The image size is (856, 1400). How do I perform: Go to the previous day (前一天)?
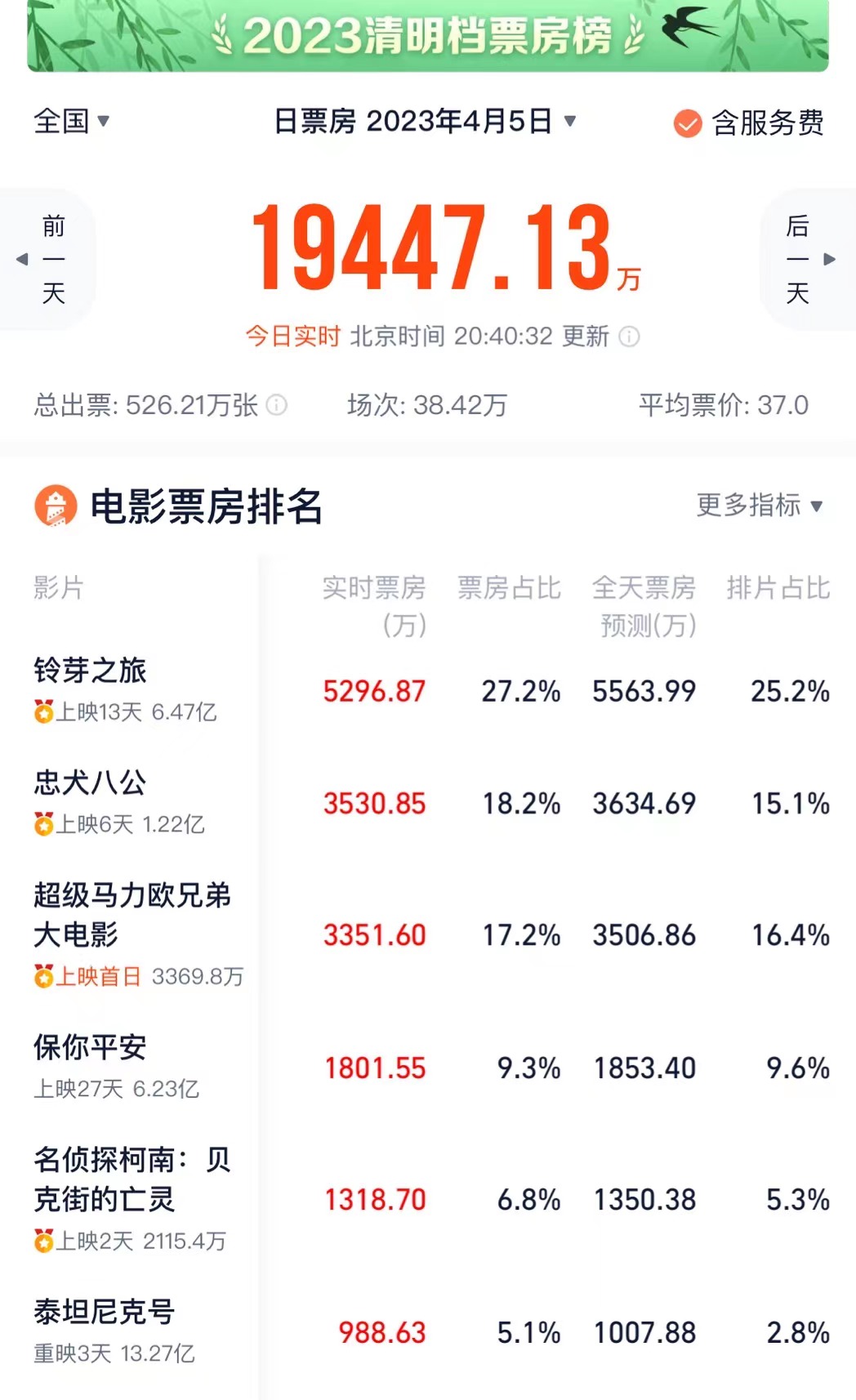(47, 260)
